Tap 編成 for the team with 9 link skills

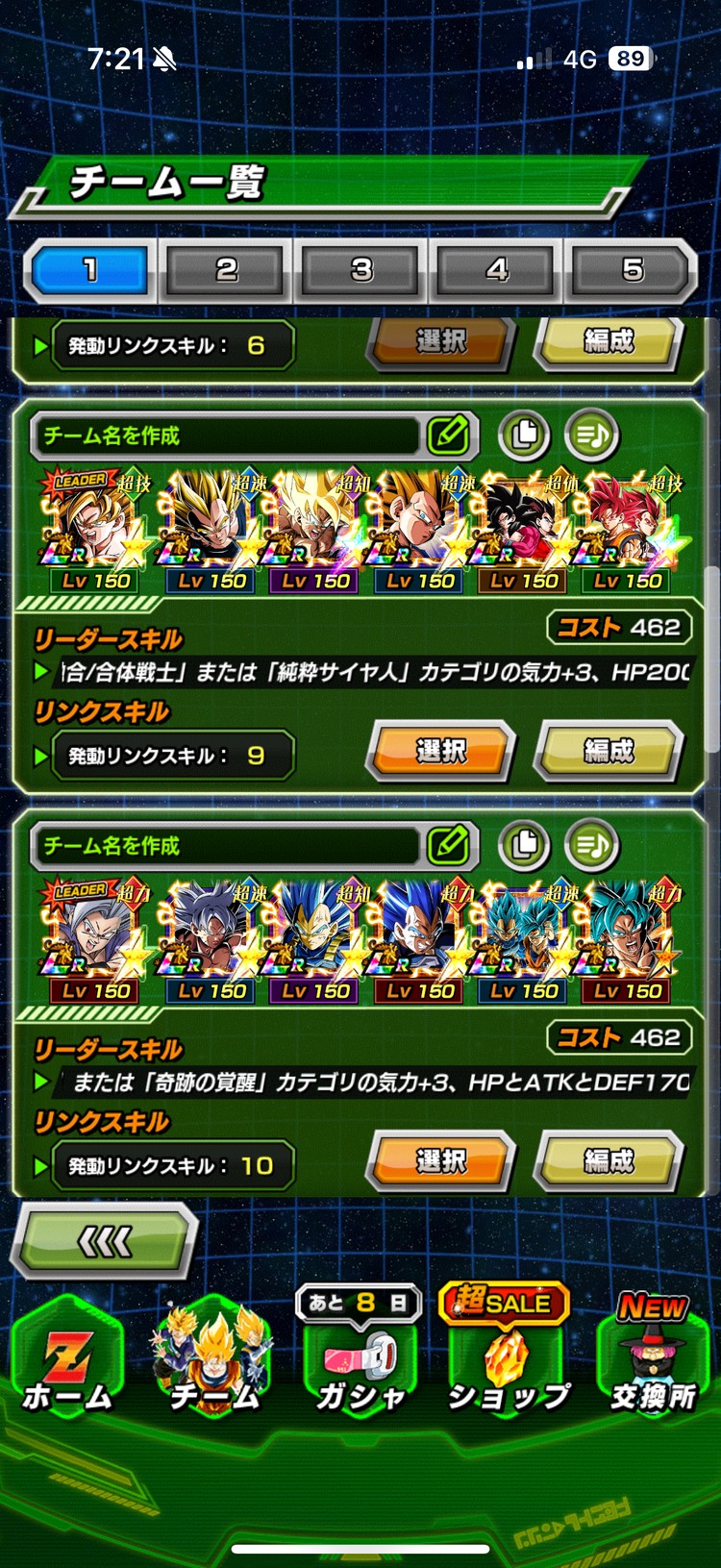coord(609,751)
